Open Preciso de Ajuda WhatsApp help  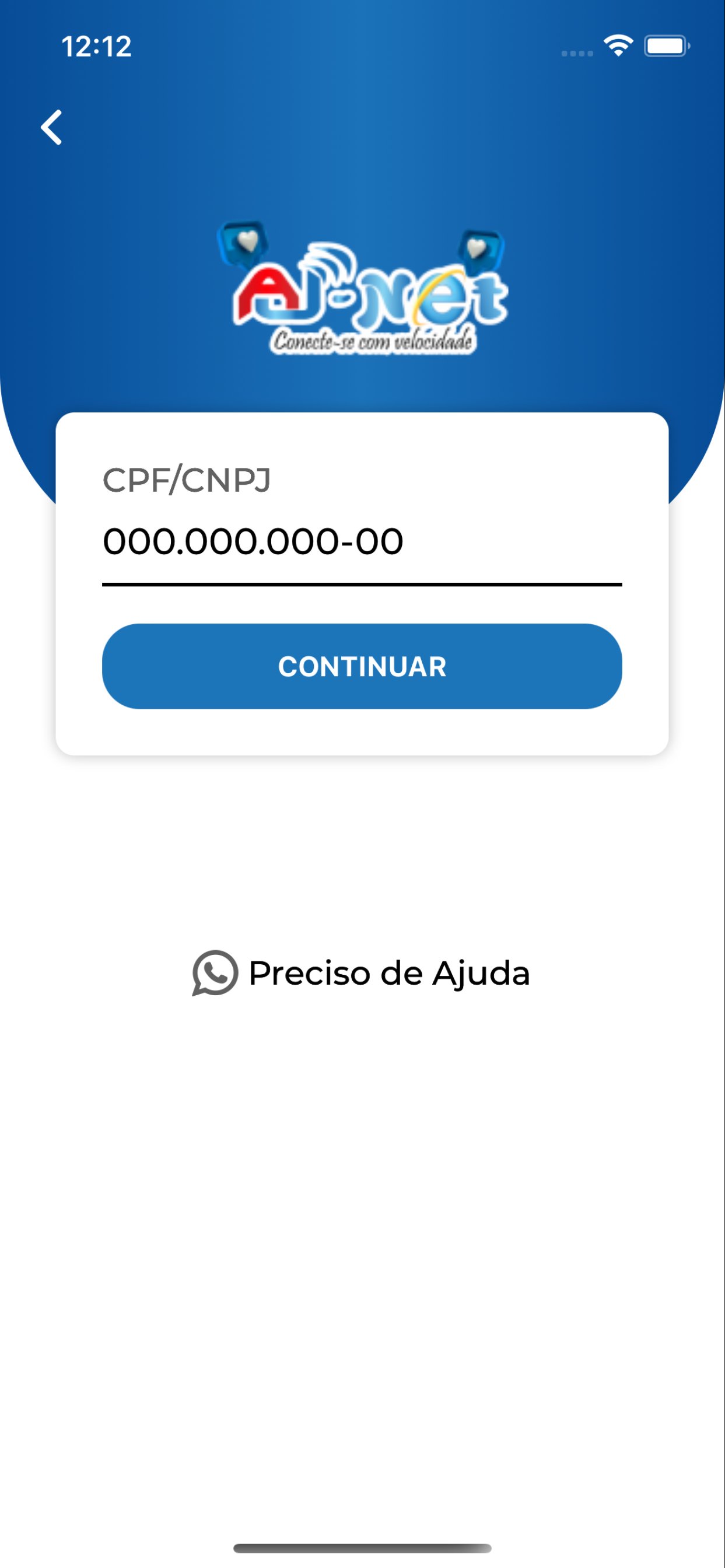[x=362, y=972]
